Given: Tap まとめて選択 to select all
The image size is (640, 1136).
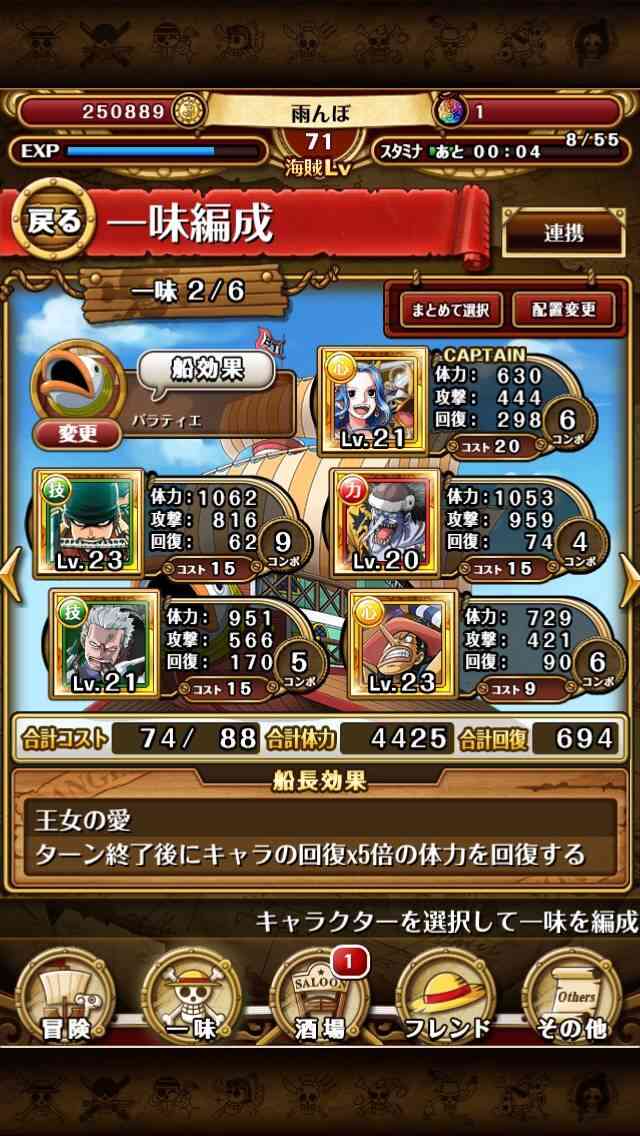Looking at the screenshot, I should 446,310.
